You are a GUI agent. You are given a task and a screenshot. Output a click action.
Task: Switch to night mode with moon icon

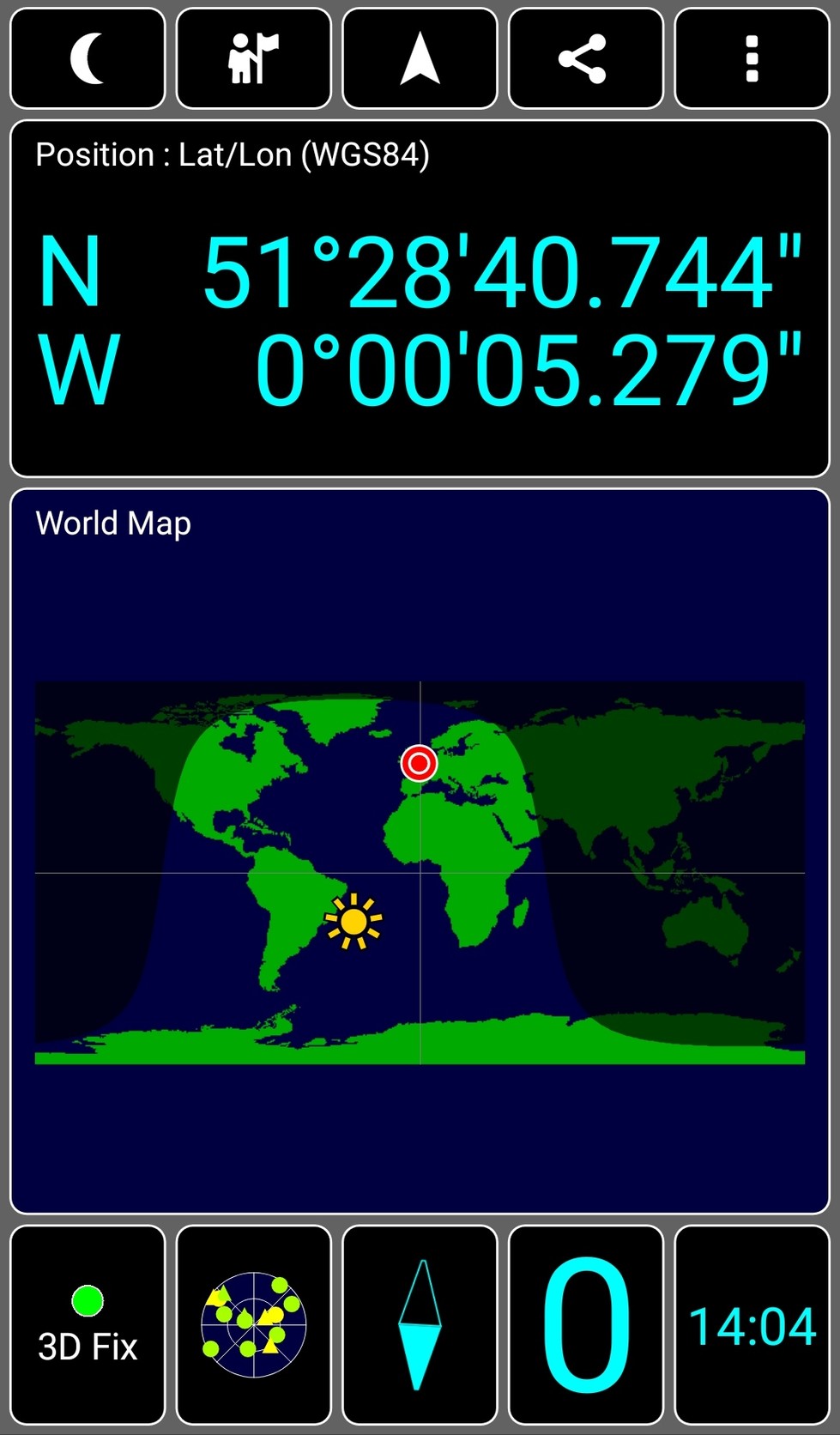coord(88,58)
